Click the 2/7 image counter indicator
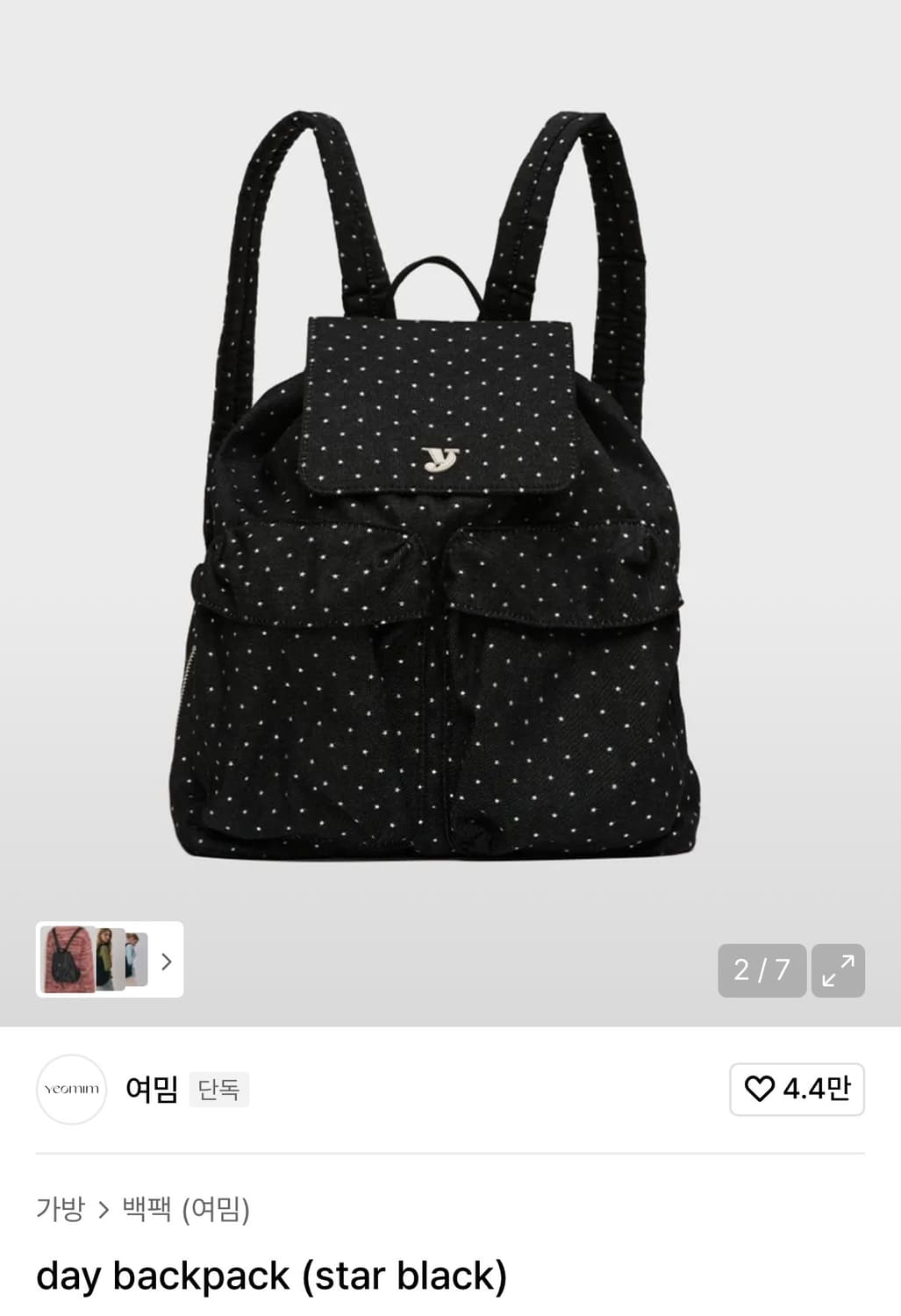Image resolution: width=901 pixels, height=1316 pixels. (762, 971)
